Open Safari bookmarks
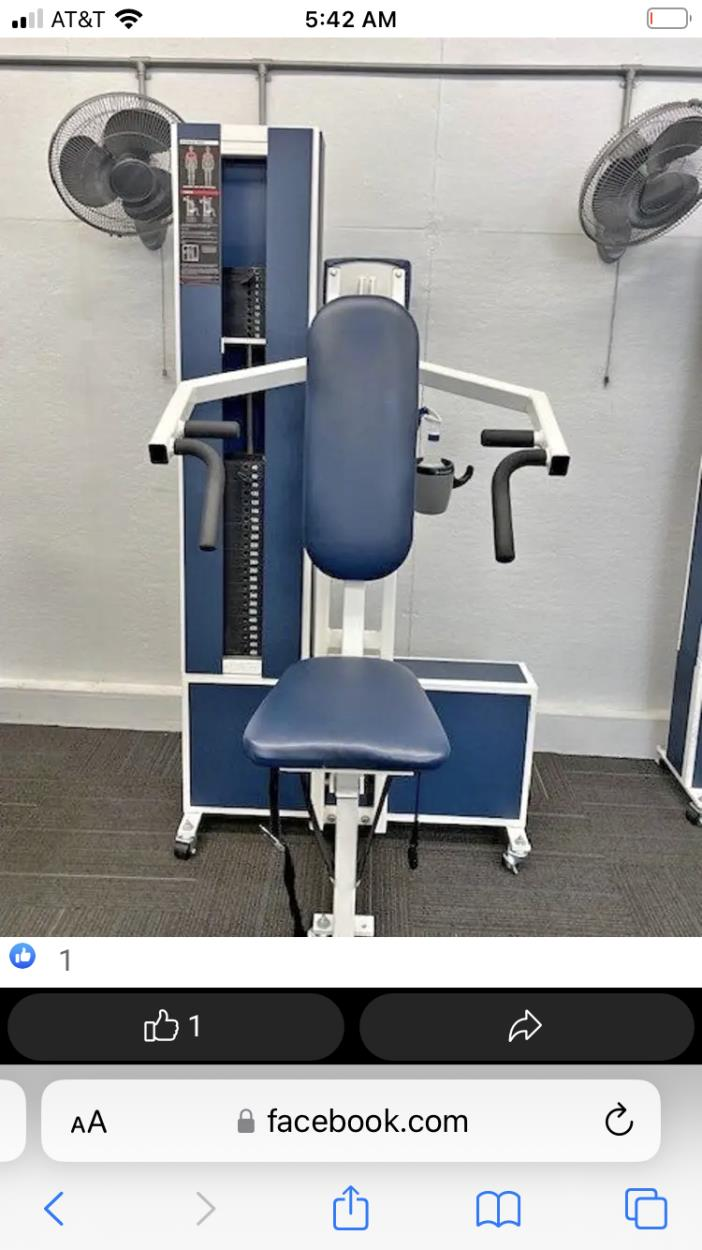Image resolution: width=702 pixels, height=1250 pixels. pos(498,1210)
